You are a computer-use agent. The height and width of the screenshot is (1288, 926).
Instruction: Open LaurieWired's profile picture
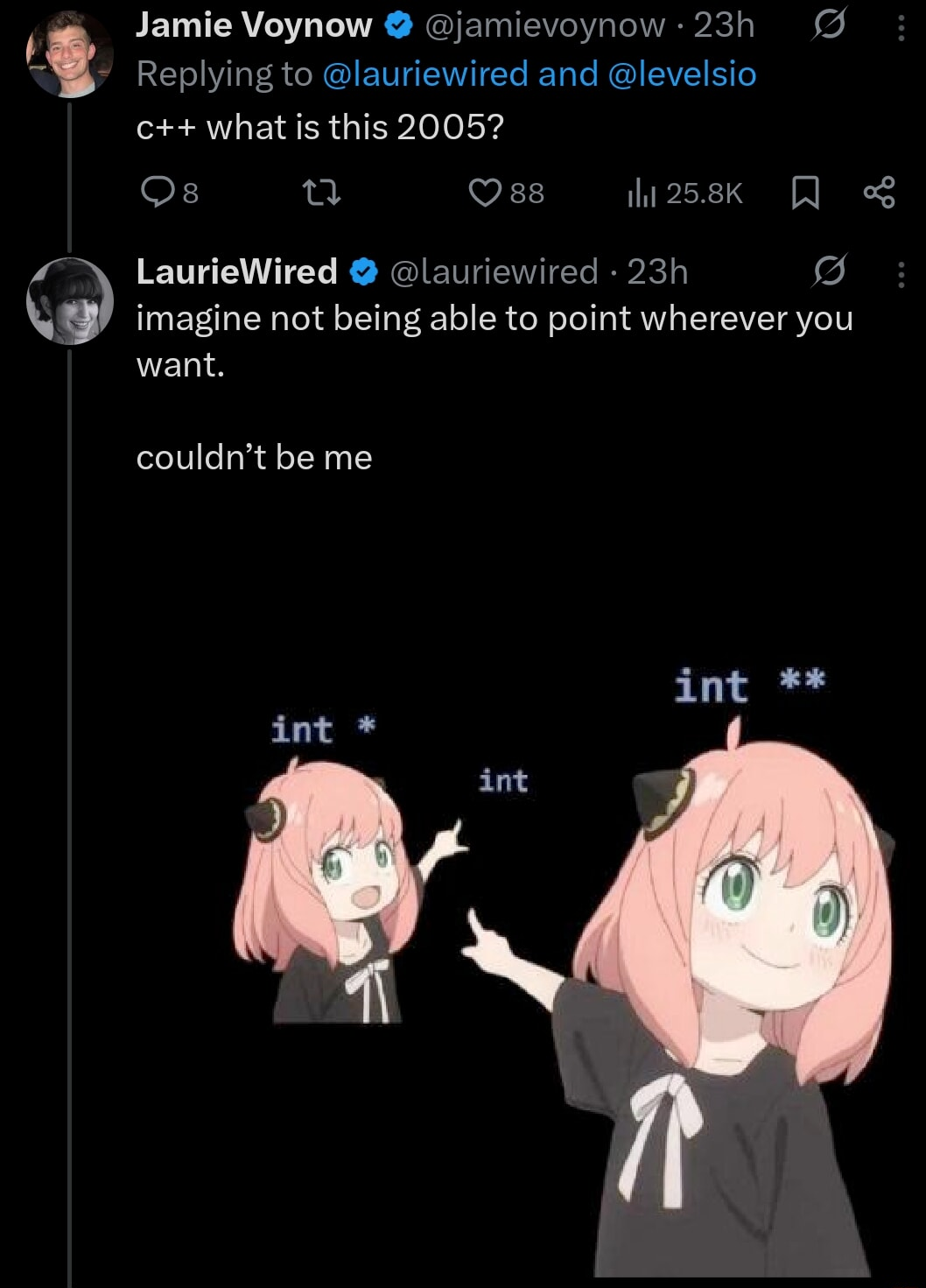[x=70, y=300]
